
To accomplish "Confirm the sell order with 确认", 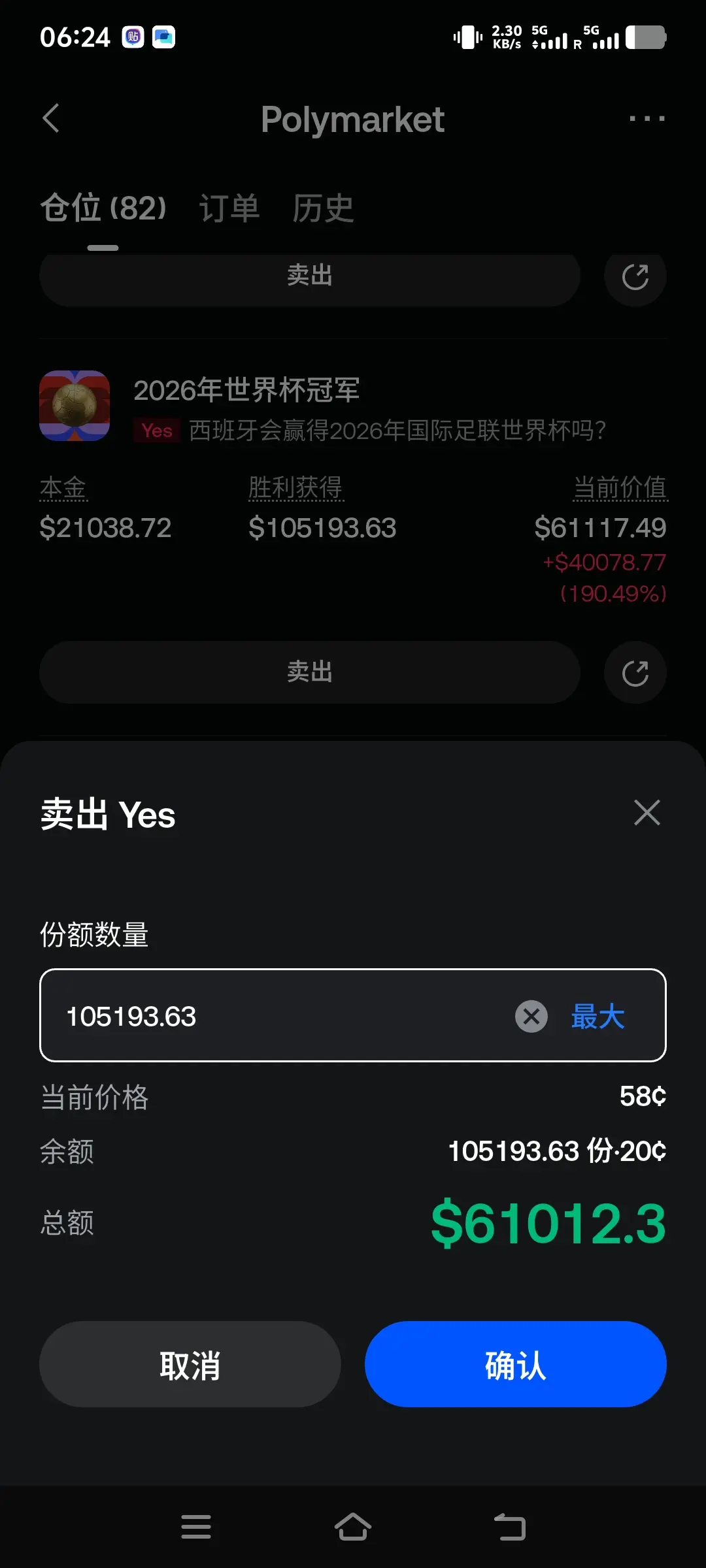I will [515, 1364].
